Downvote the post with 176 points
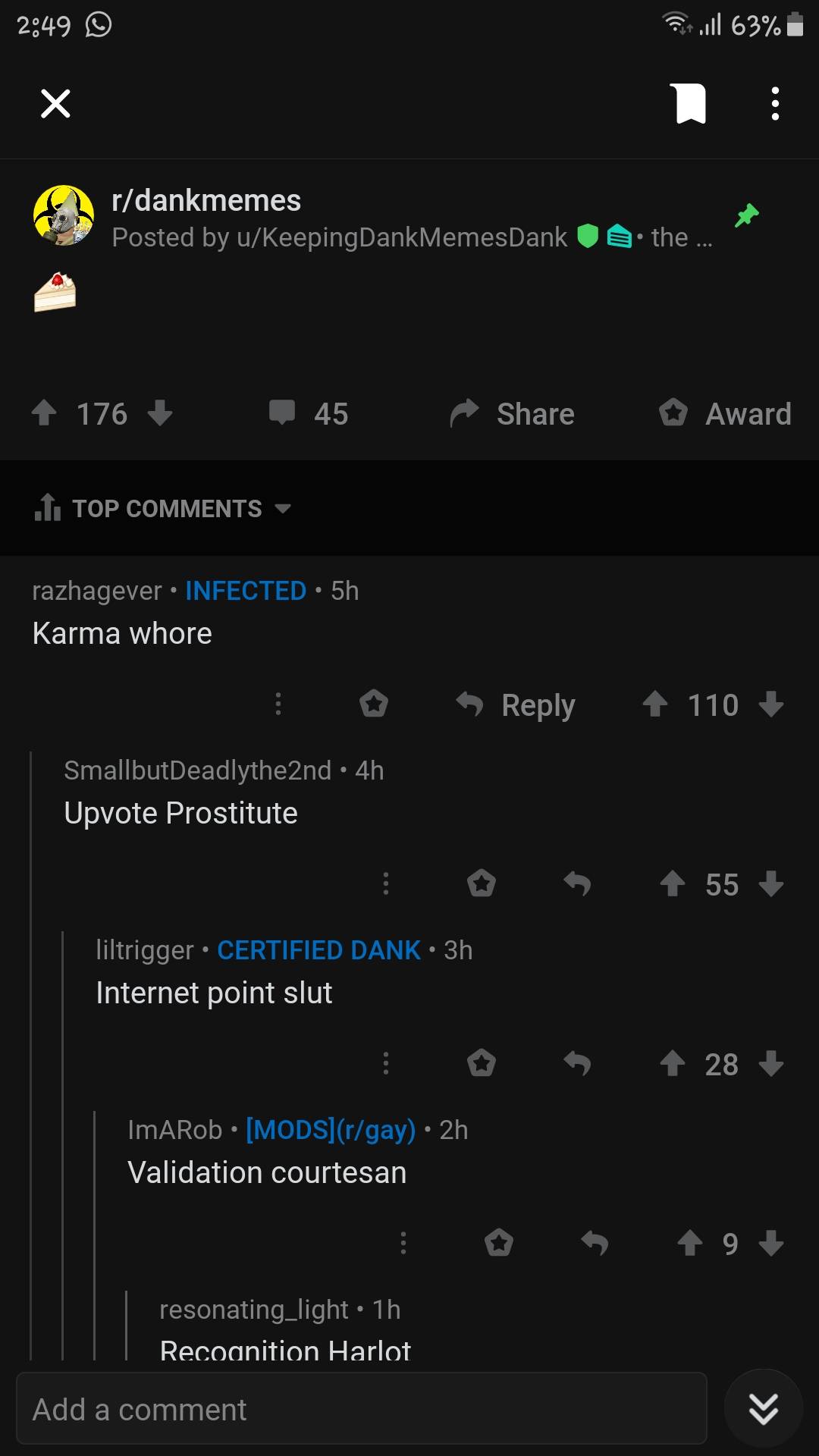 point(160,413)
